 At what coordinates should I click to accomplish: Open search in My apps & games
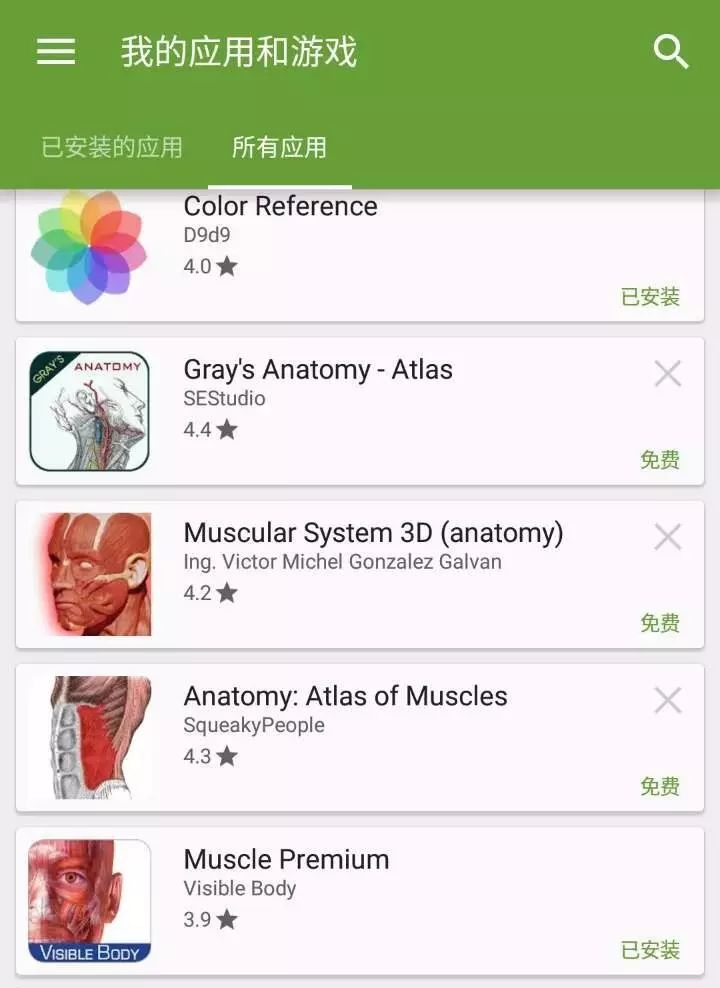(671, 51)
